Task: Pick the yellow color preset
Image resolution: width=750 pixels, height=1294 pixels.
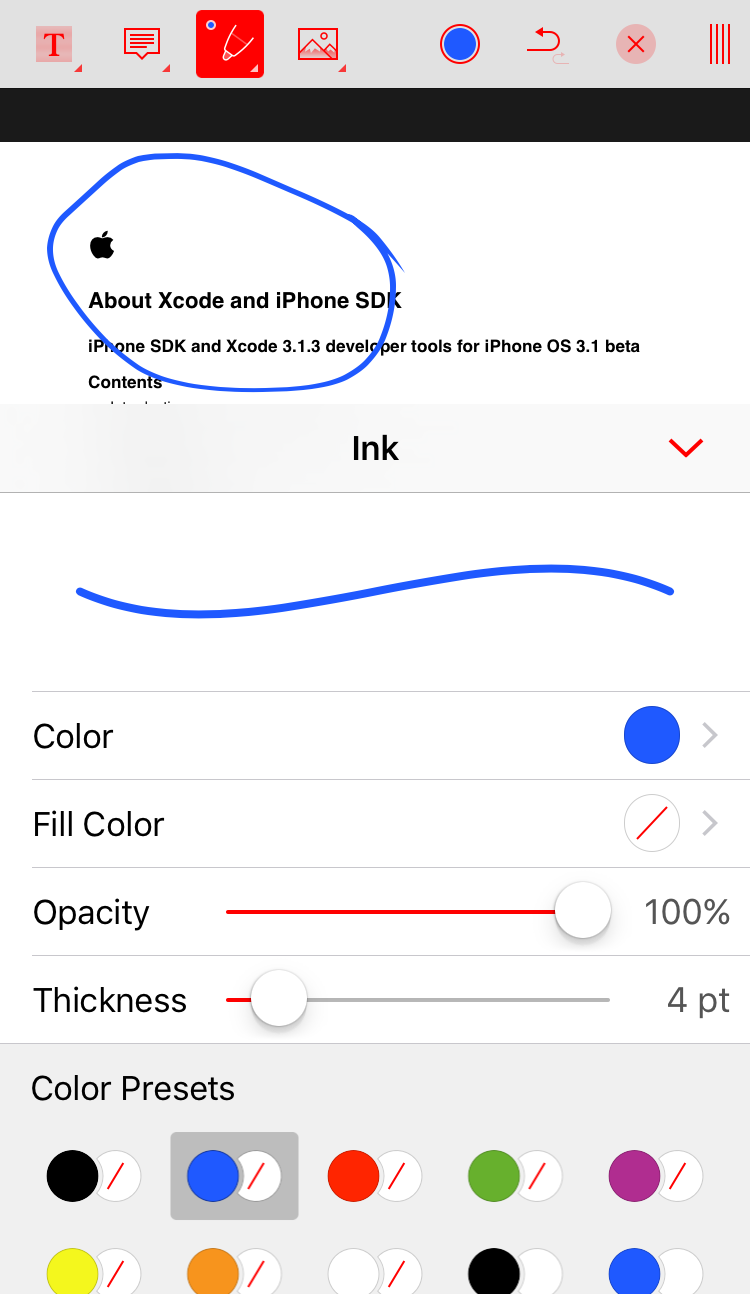Action: coord(93,1272)
